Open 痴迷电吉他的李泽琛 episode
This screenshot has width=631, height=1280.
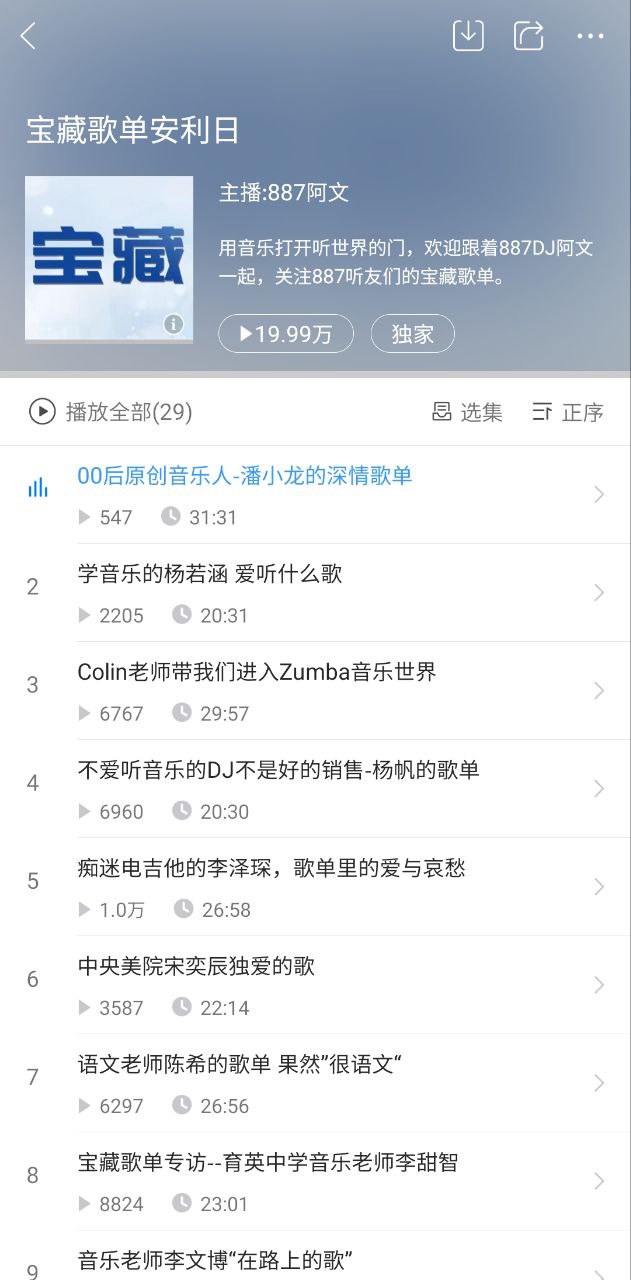(271, 868)
